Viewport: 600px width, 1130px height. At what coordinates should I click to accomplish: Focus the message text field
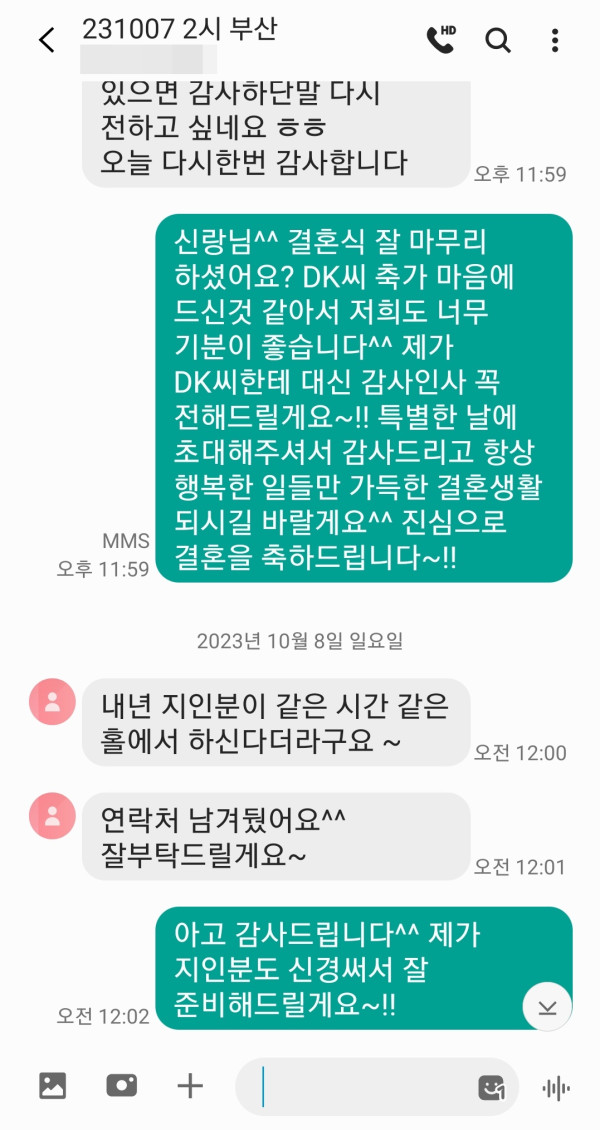pyautogui.click(x=360, y=1086)
